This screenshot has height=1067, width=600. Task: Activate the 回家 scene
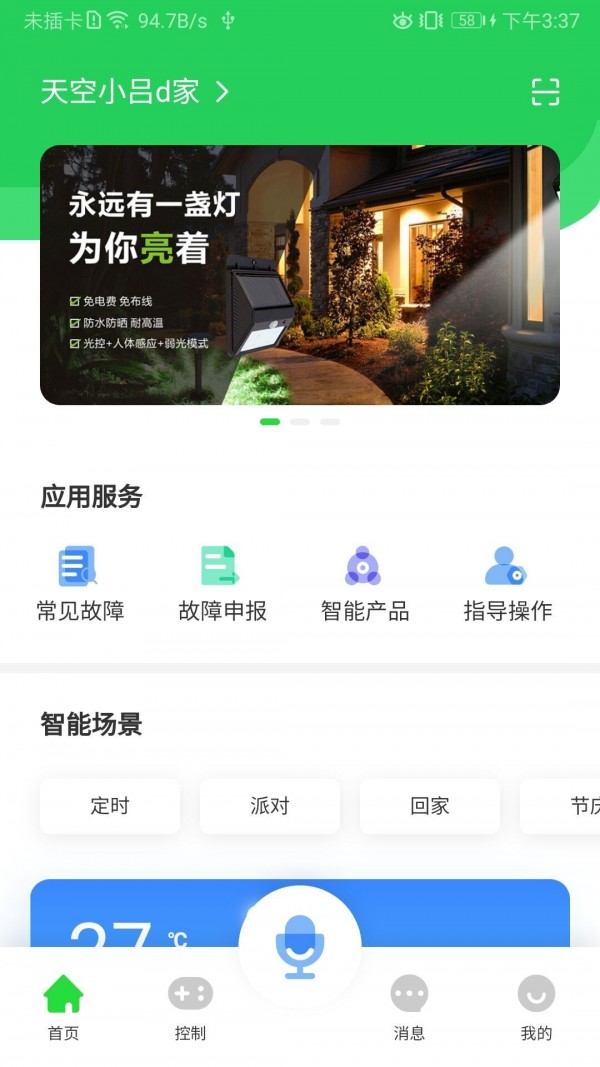tap(430, 806)
